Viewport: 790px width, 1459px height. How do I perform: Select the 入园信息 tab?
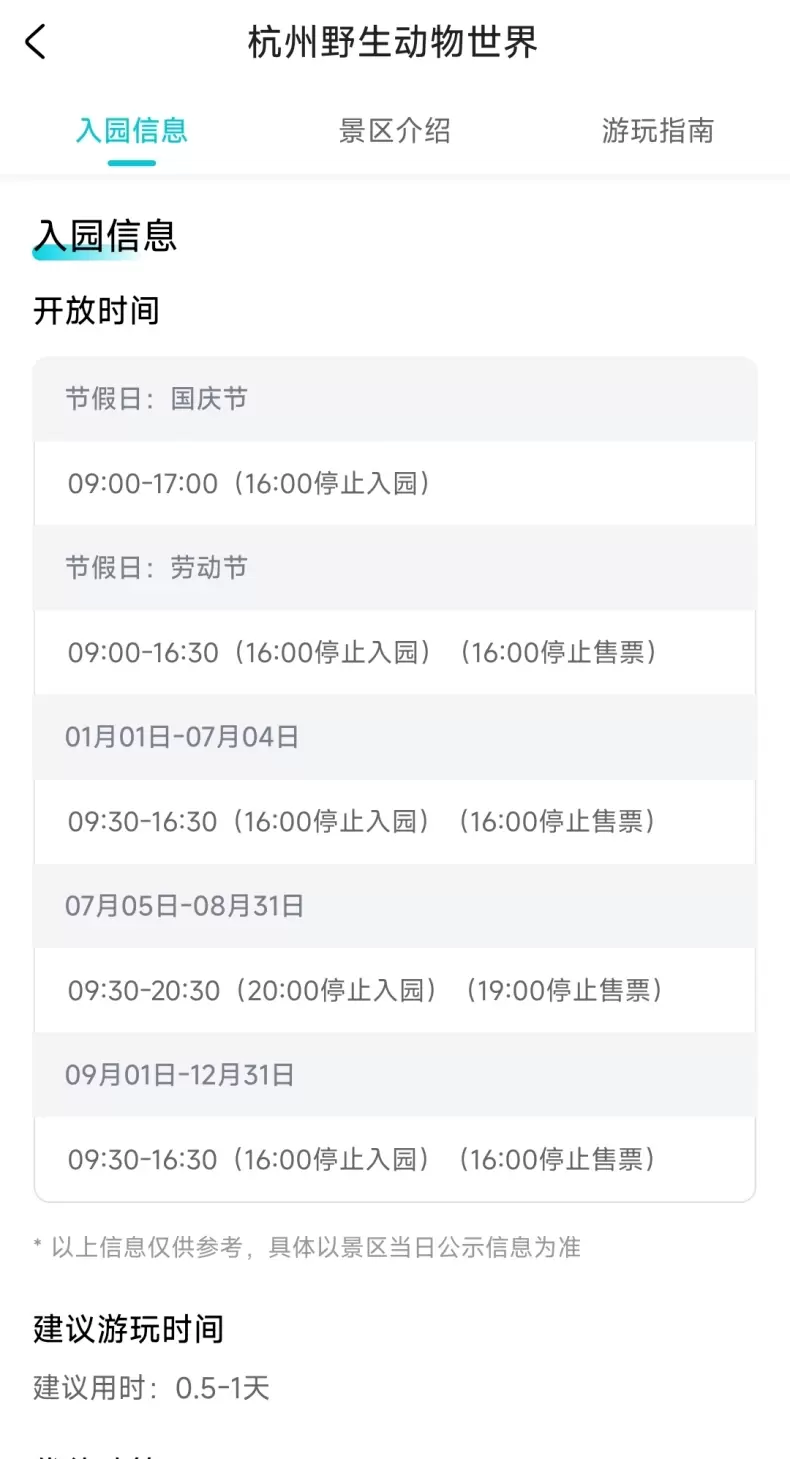[x=132, y=131]
